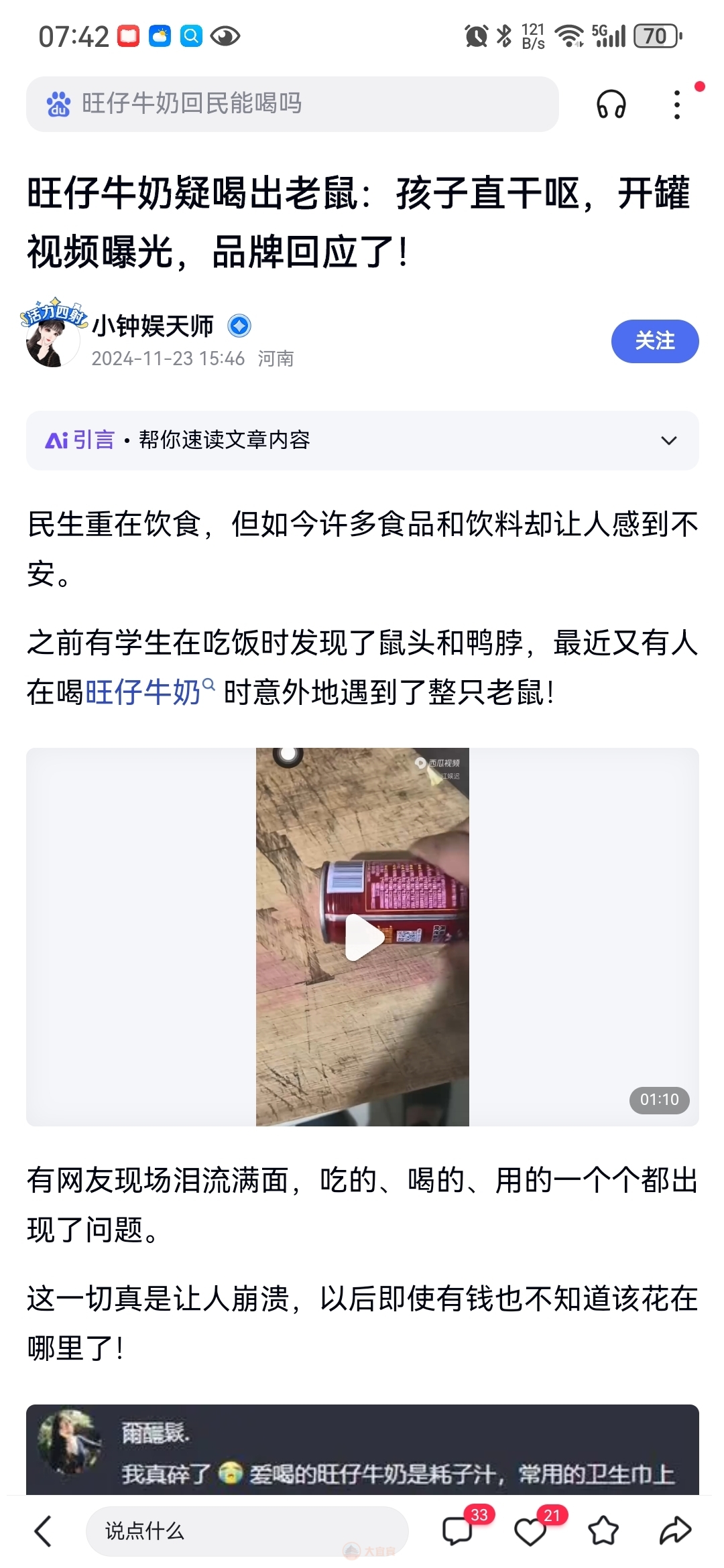Open the three-dot overflow menu
Screen dimensions: 724x1568
pyautogui.click(x=677, y=105)
